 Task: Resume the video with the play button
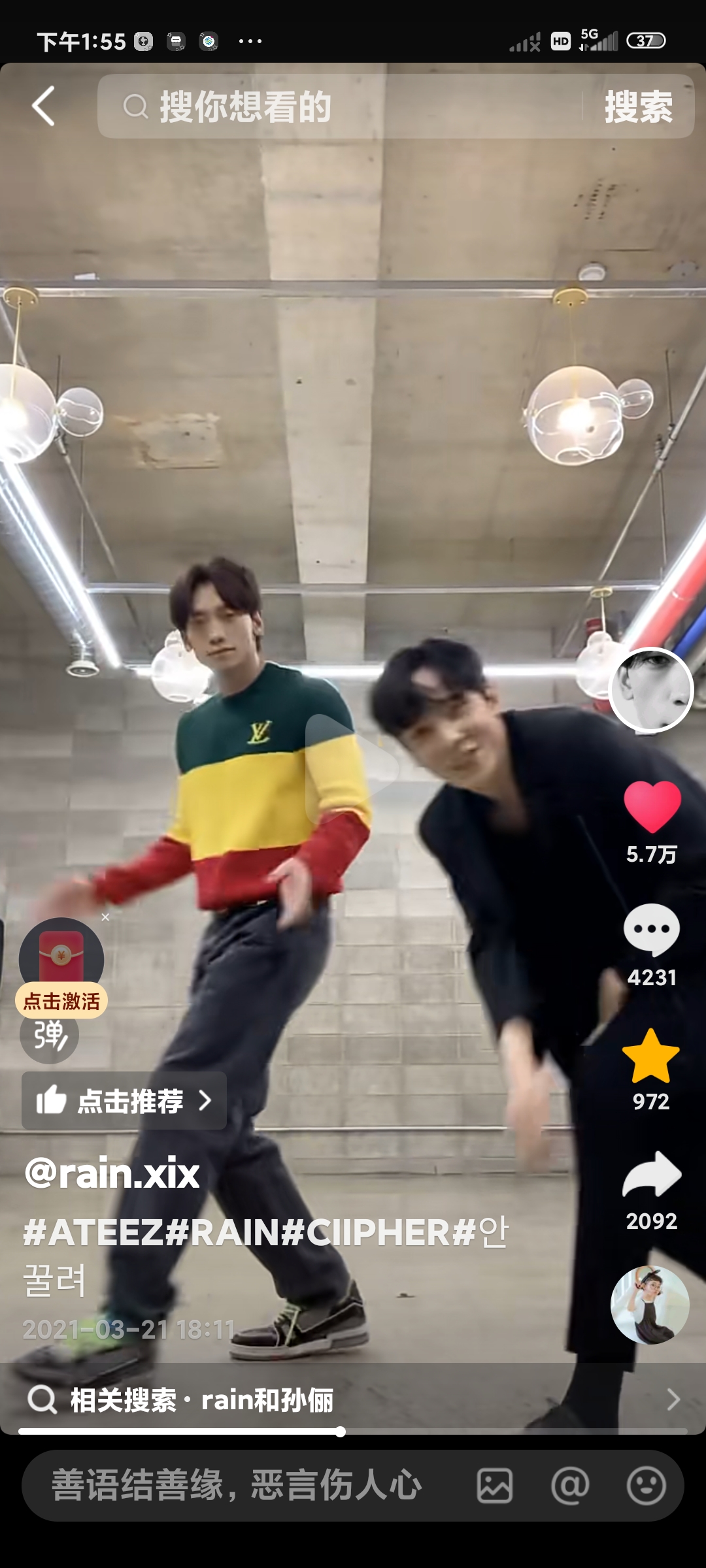coord(352,768)
